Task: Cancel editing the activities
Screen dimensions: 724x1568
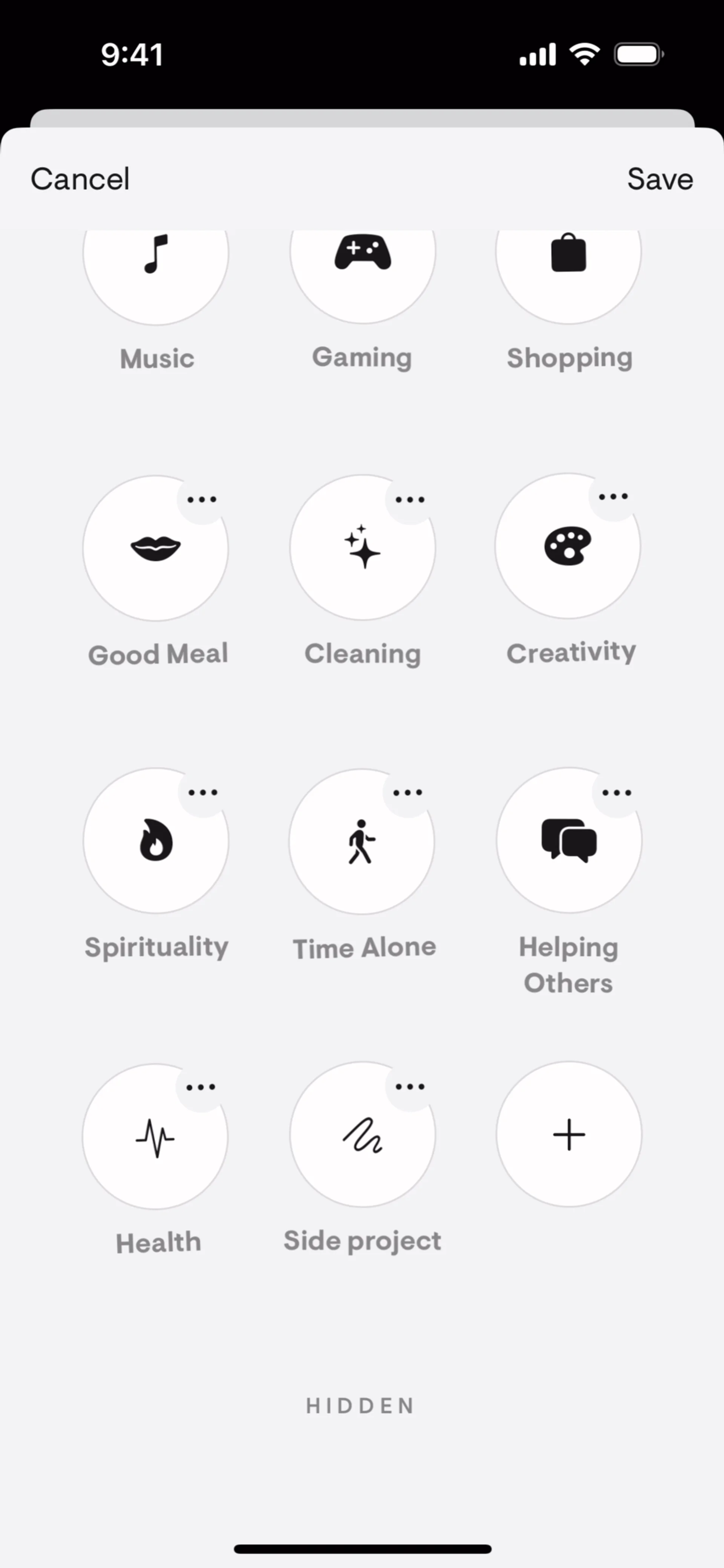Action: click(80, 179)
